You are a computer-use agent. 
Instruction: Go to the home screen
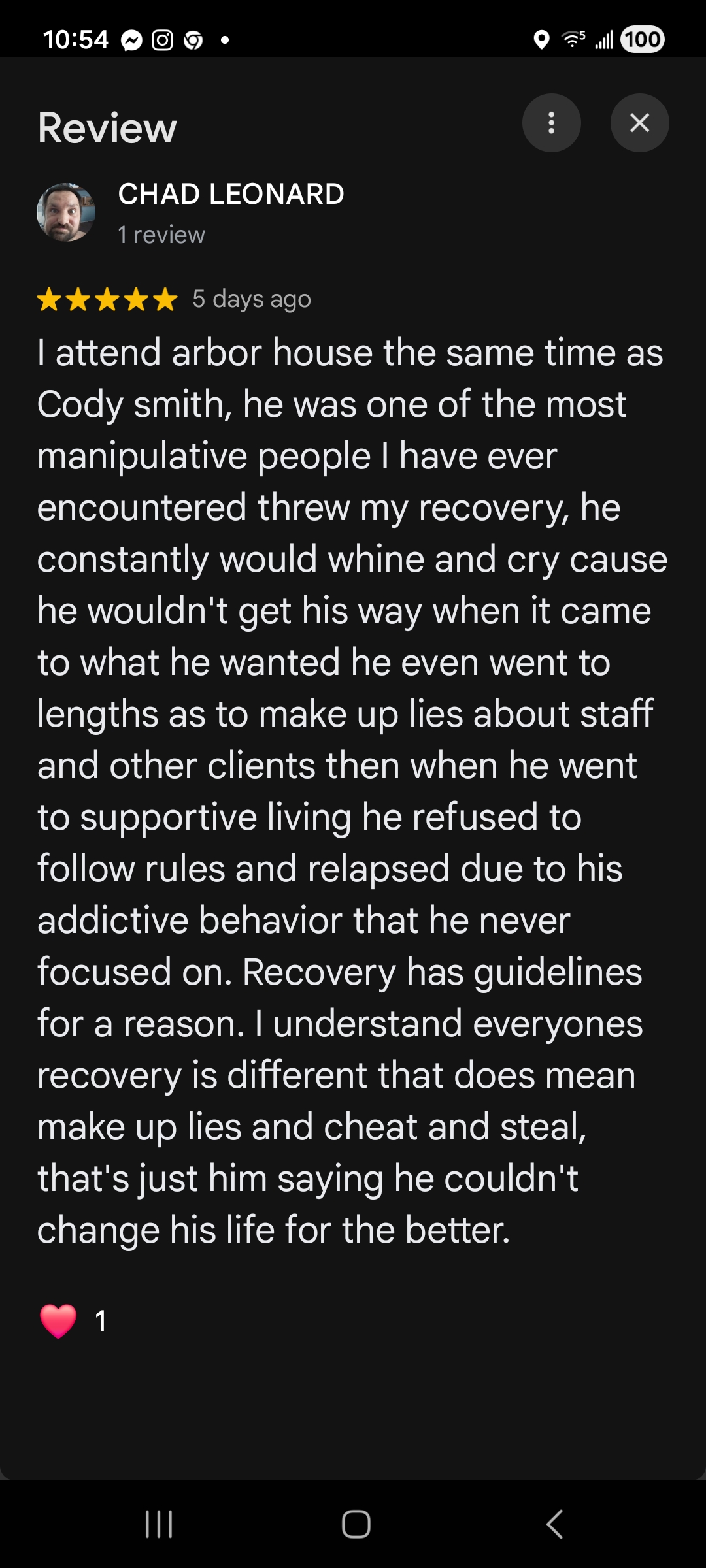click(356, 1524)
